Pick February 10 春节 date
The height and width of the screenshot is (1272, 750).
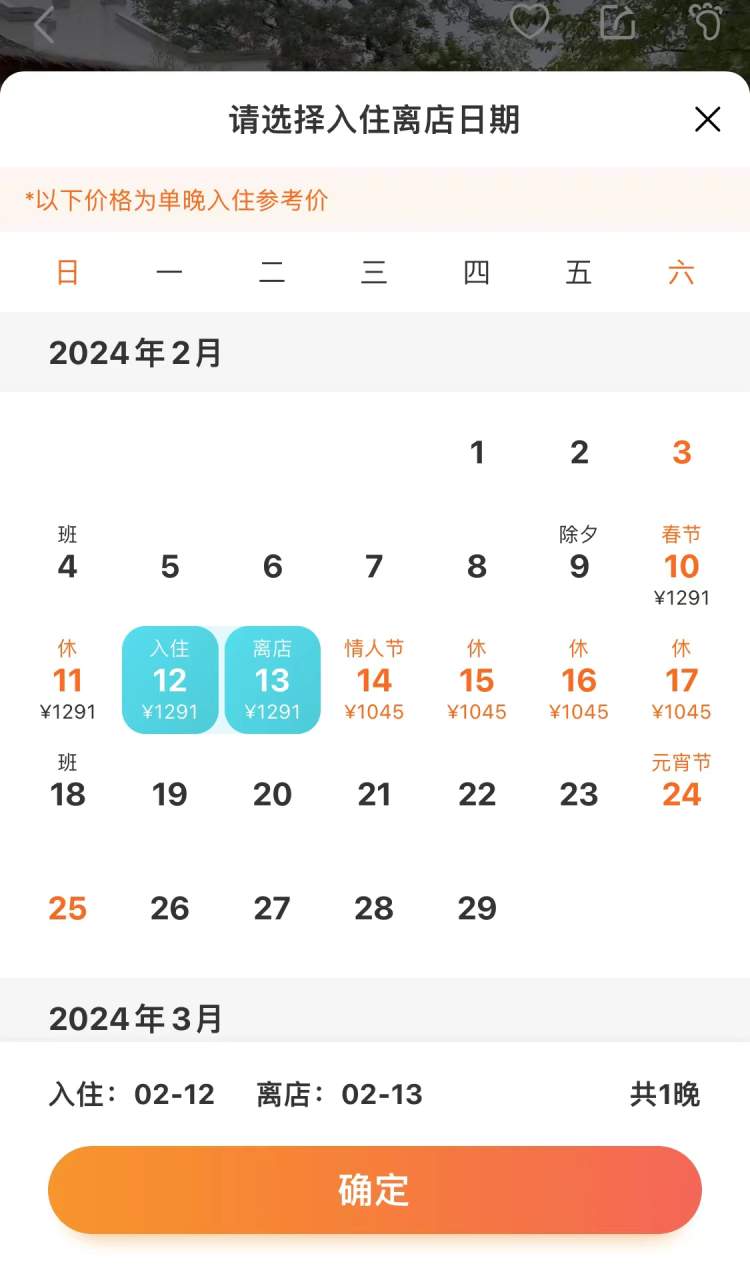[x=681, y=566]
